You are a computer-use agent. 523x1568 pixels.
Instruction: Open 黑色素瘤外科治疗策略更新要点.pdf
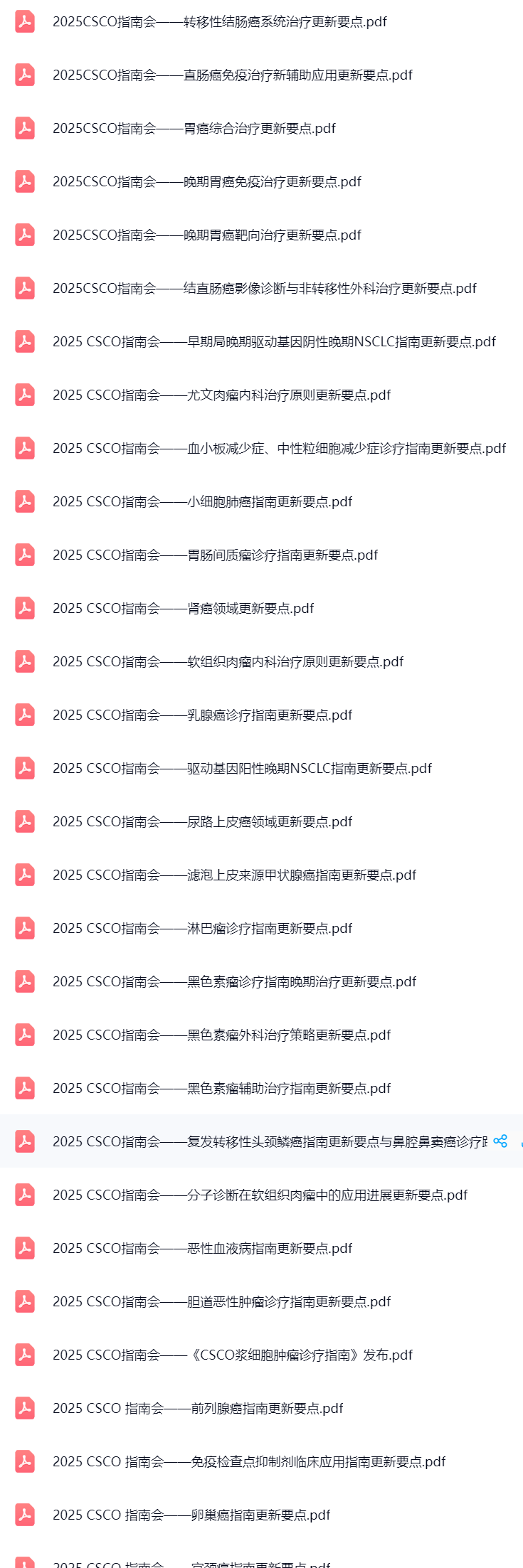coord(221,1035)
